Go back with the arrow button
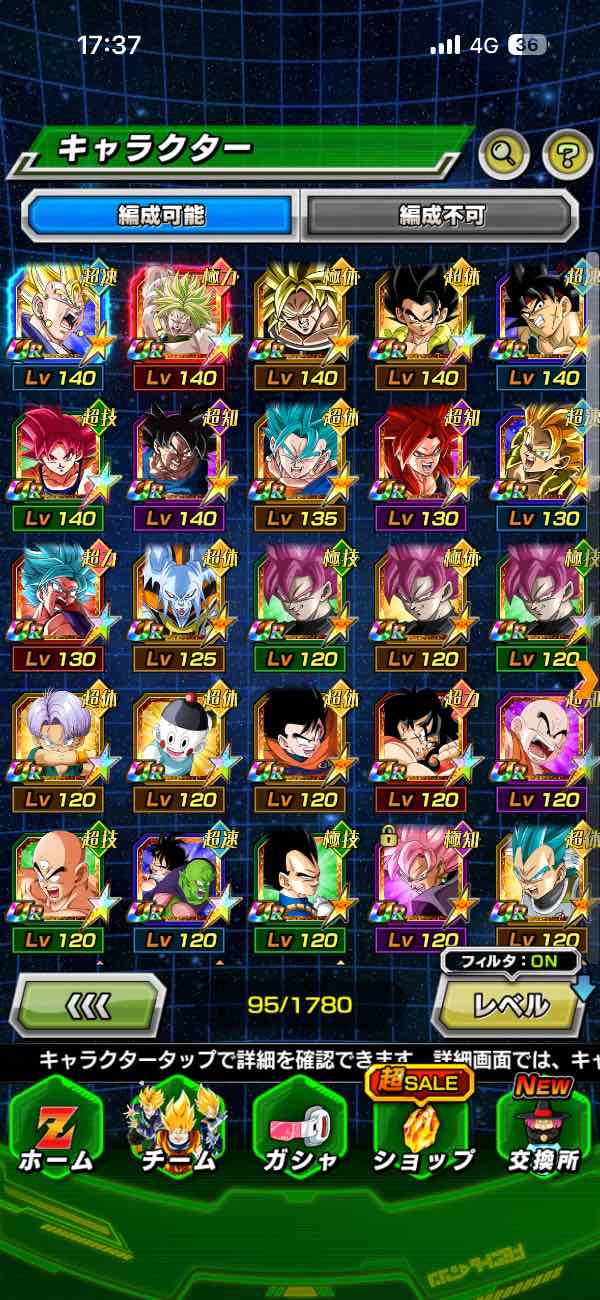 pos(88,1004)
